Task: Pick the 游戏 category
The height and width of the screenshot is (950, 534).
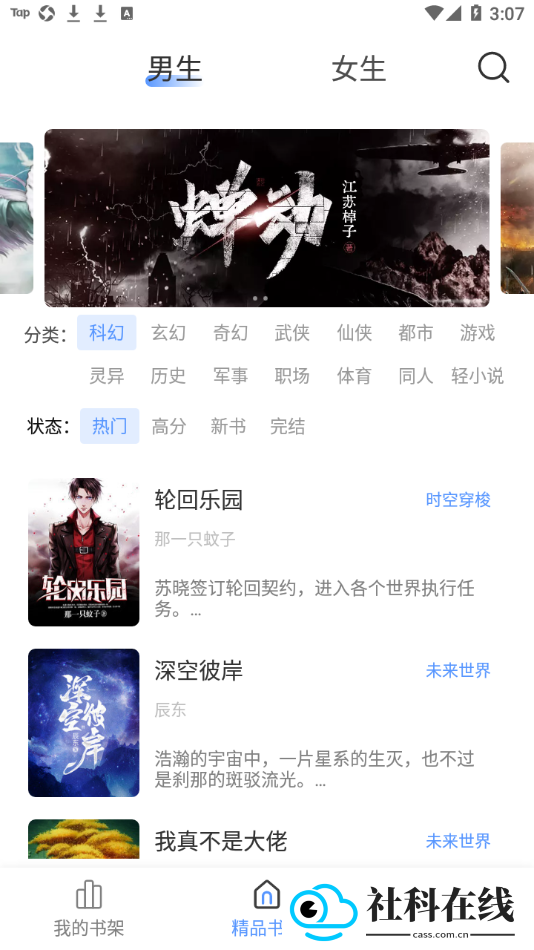Action: click(x=478, y=333)
